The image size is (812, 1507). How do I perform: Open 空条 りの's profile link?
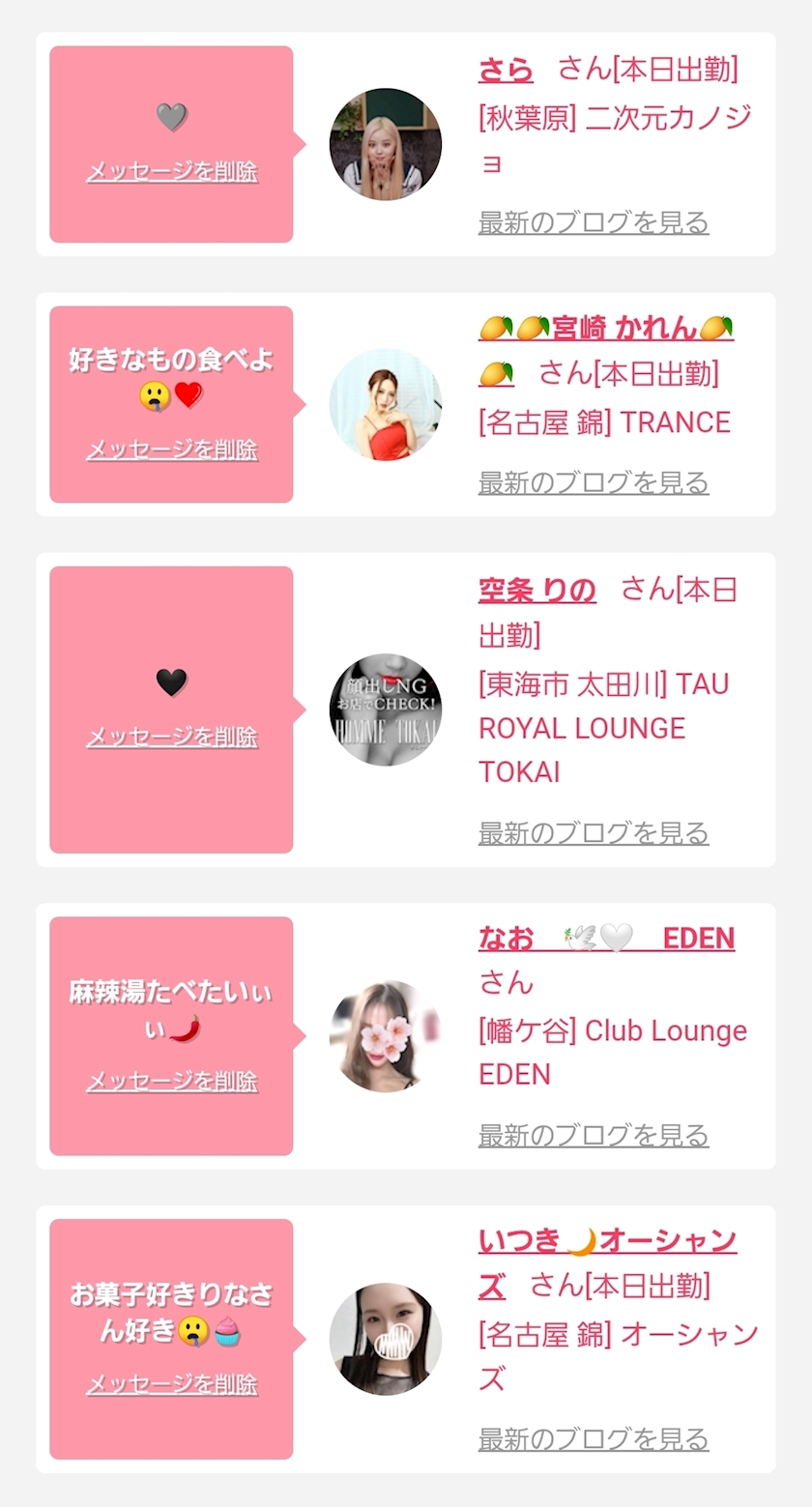pyautogui.click(x=536, y=590)
